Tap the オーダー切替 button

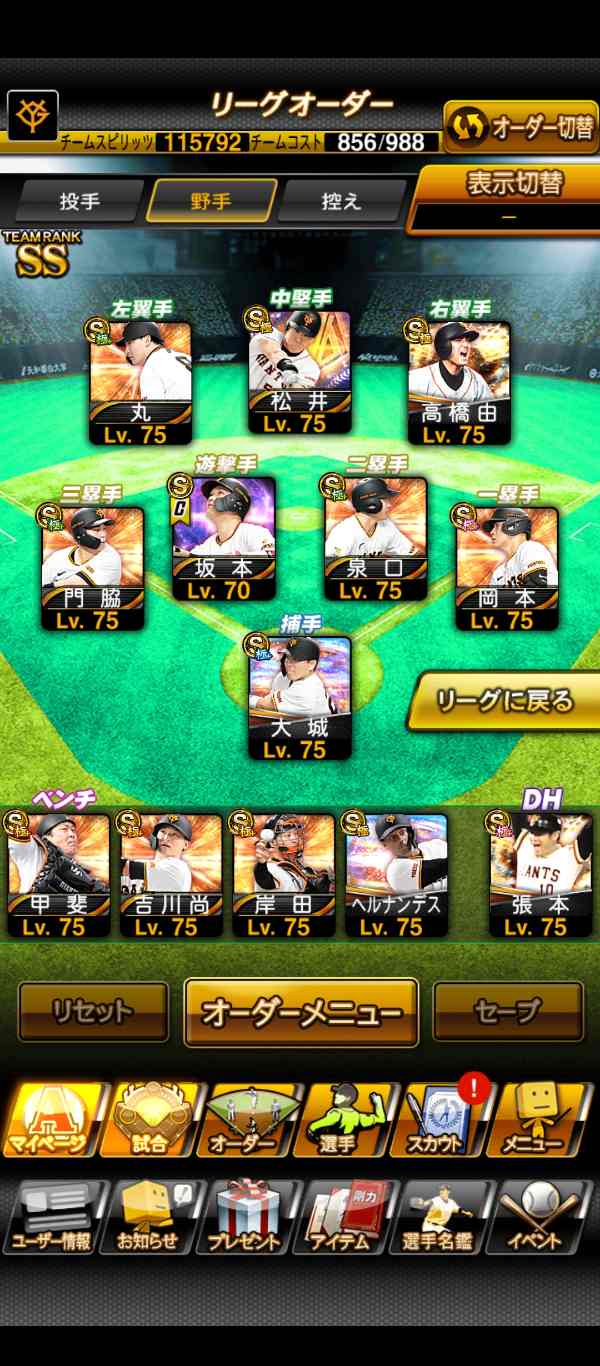520,128
